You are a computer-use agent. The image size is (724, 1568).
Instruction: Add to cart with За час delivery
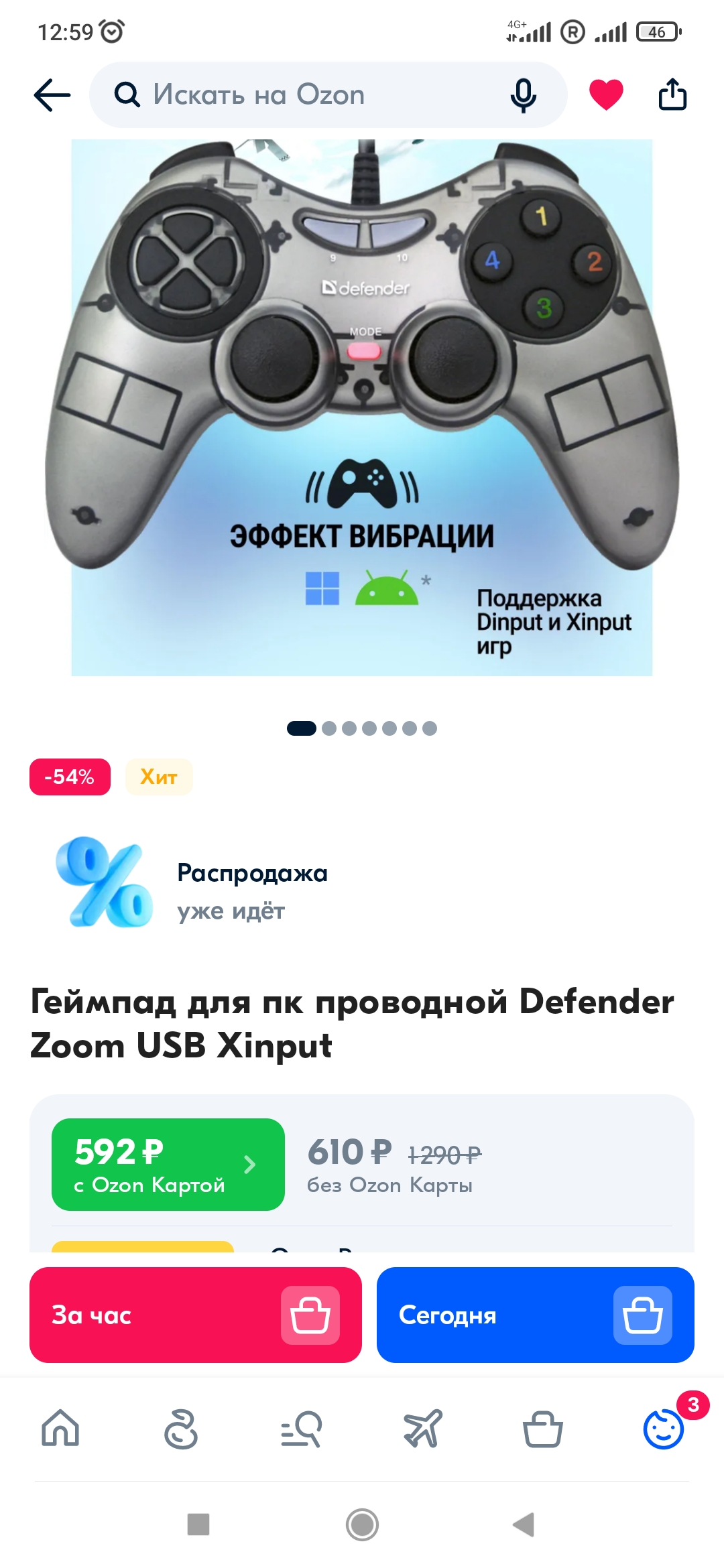(x=195, y=1315)
